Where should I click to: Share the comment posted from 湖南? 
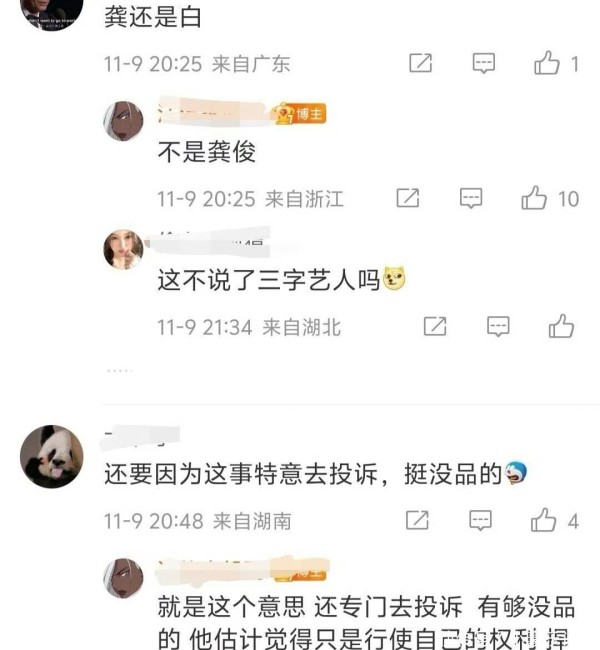[417, 520]
